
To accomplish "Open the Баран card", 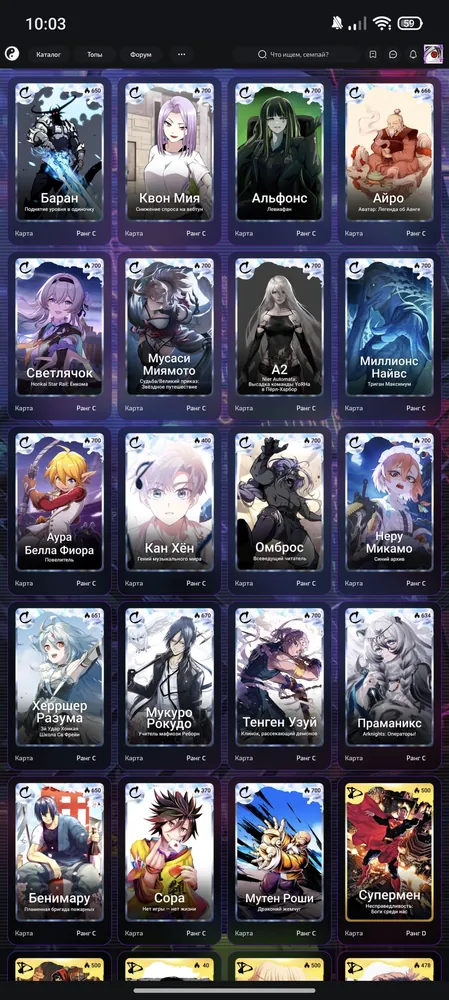I will point(59,161).
